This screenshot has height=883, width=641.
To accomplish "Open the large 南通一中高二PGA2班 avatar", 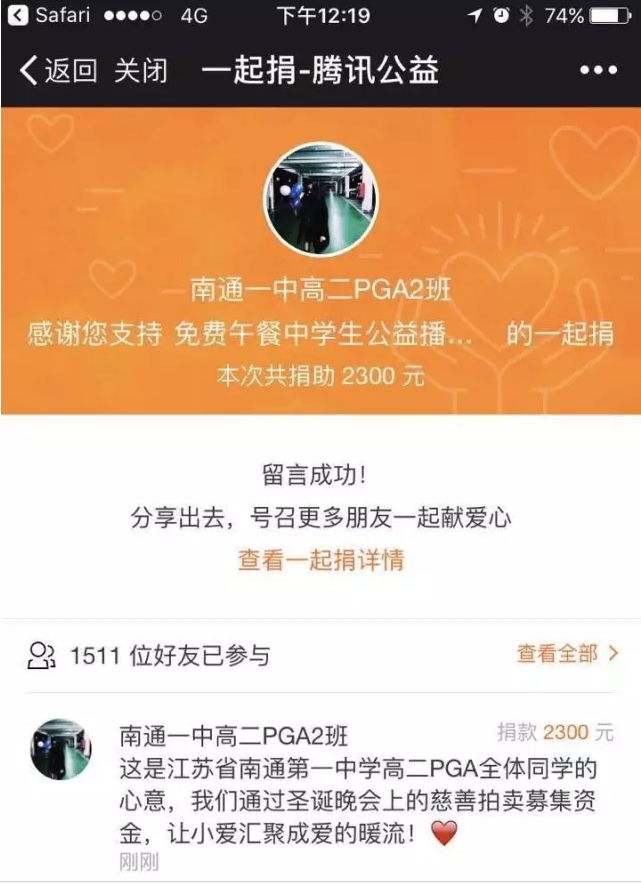I will tap(320, 199).
